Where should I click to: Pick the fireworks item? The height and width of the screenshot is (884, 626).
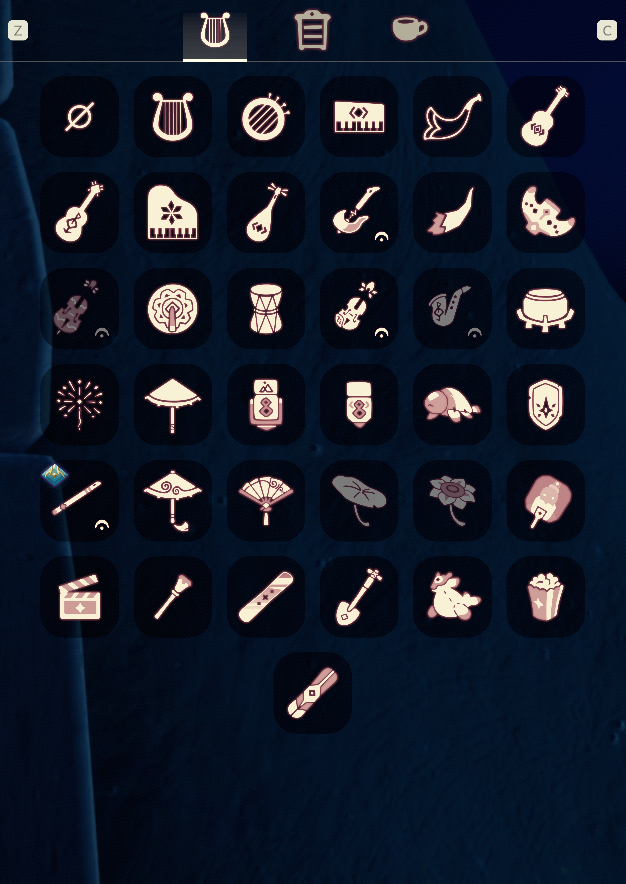coord(79,405)
